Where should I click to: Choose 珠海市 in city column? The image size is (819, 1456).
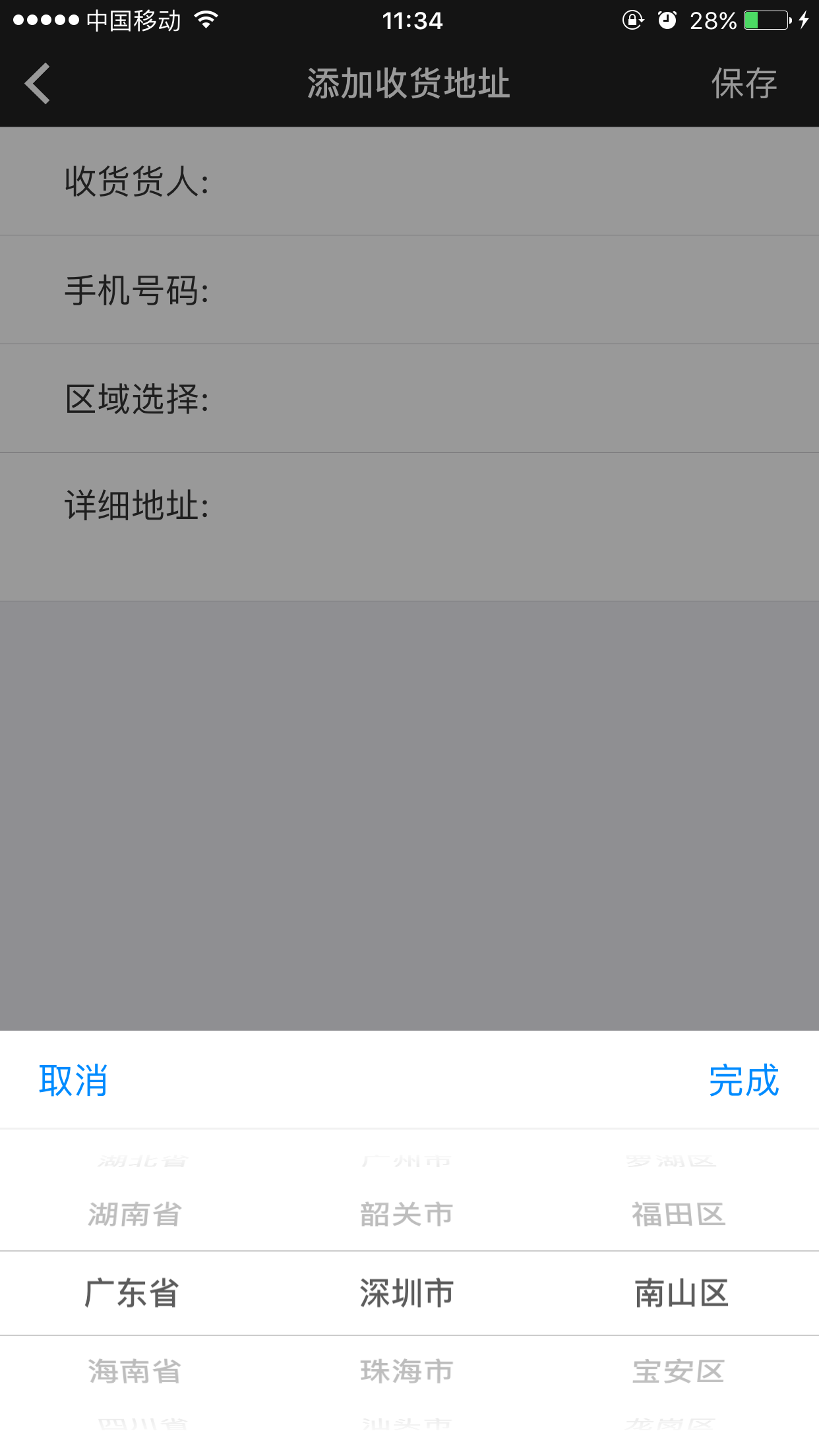point(407,1371)
